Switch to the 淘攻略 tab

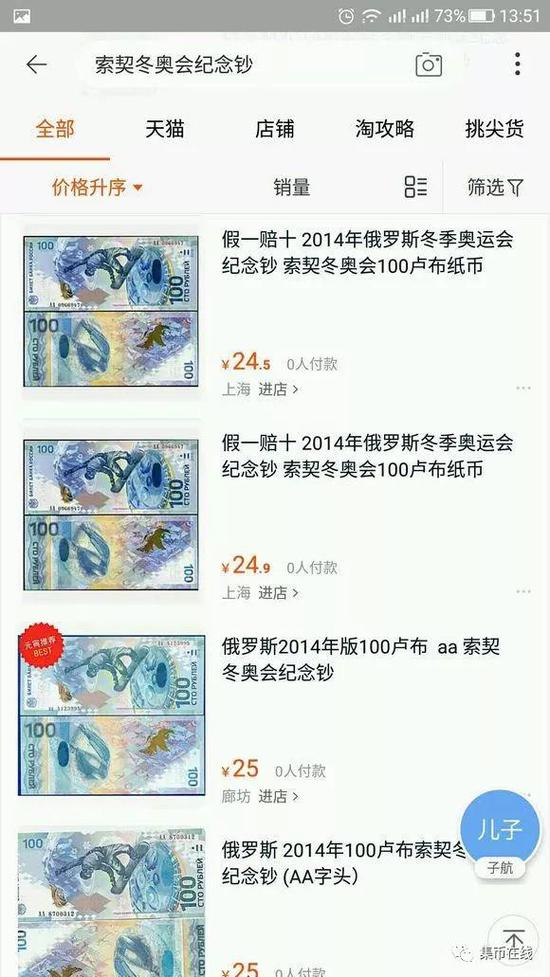click(x=384, y=129)
